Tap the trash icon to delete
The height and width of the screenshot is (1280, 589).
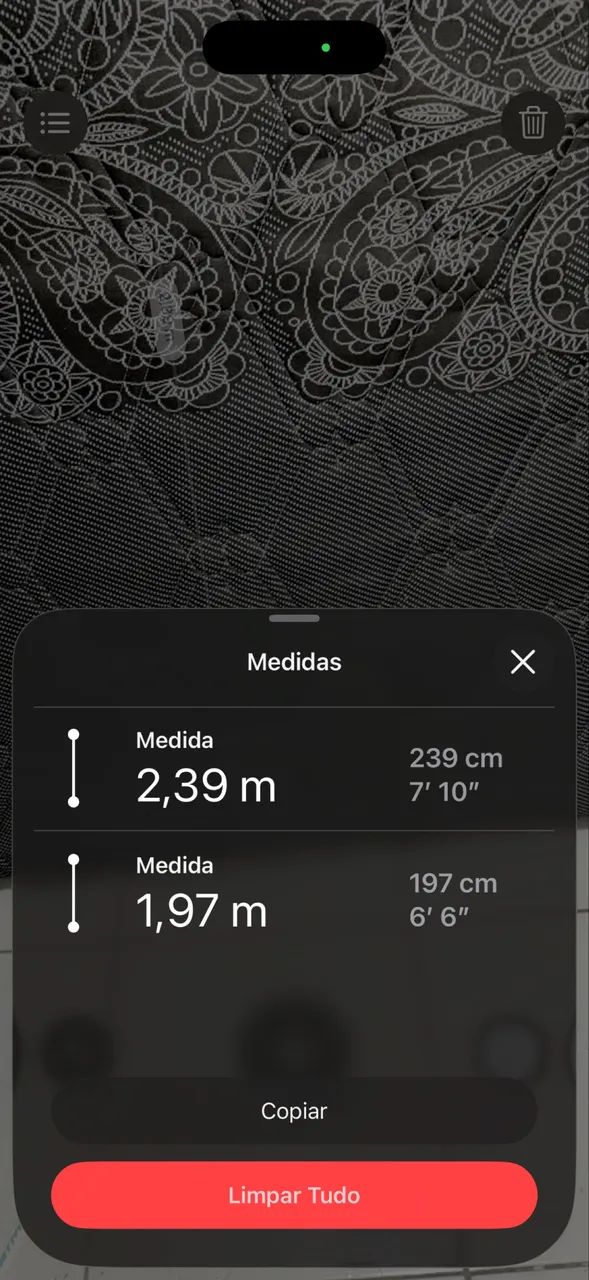pos(533,123)
